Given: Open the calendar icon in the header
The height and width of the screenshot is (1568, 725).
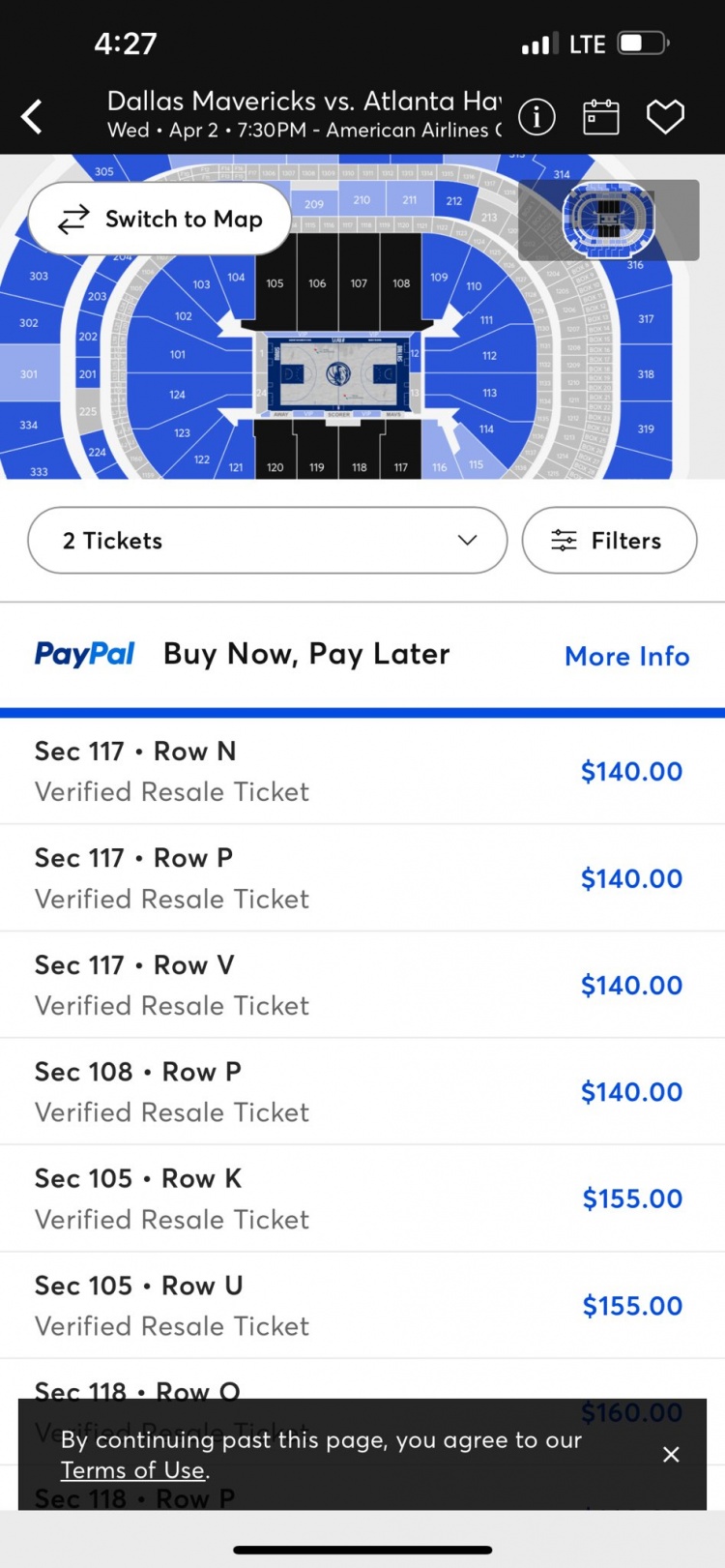Looking at the screenshot, I should pos(600,117).
